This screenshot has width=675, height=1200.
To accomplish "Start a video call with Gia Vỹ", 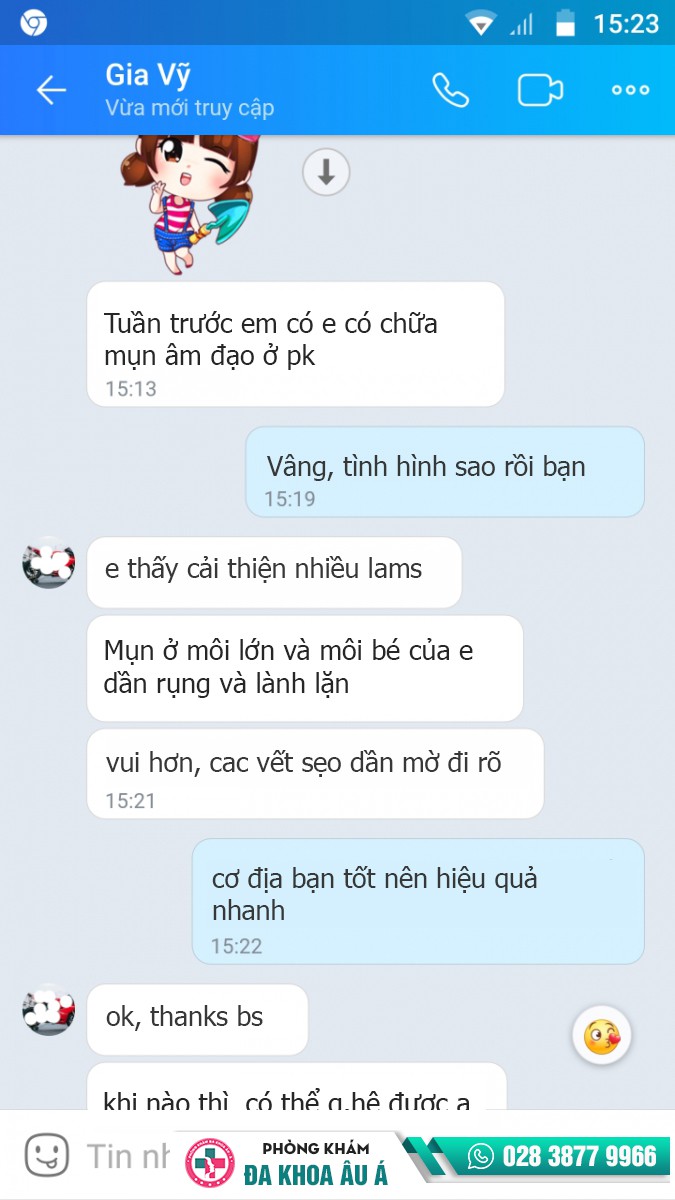I will [x=540, y=90].
